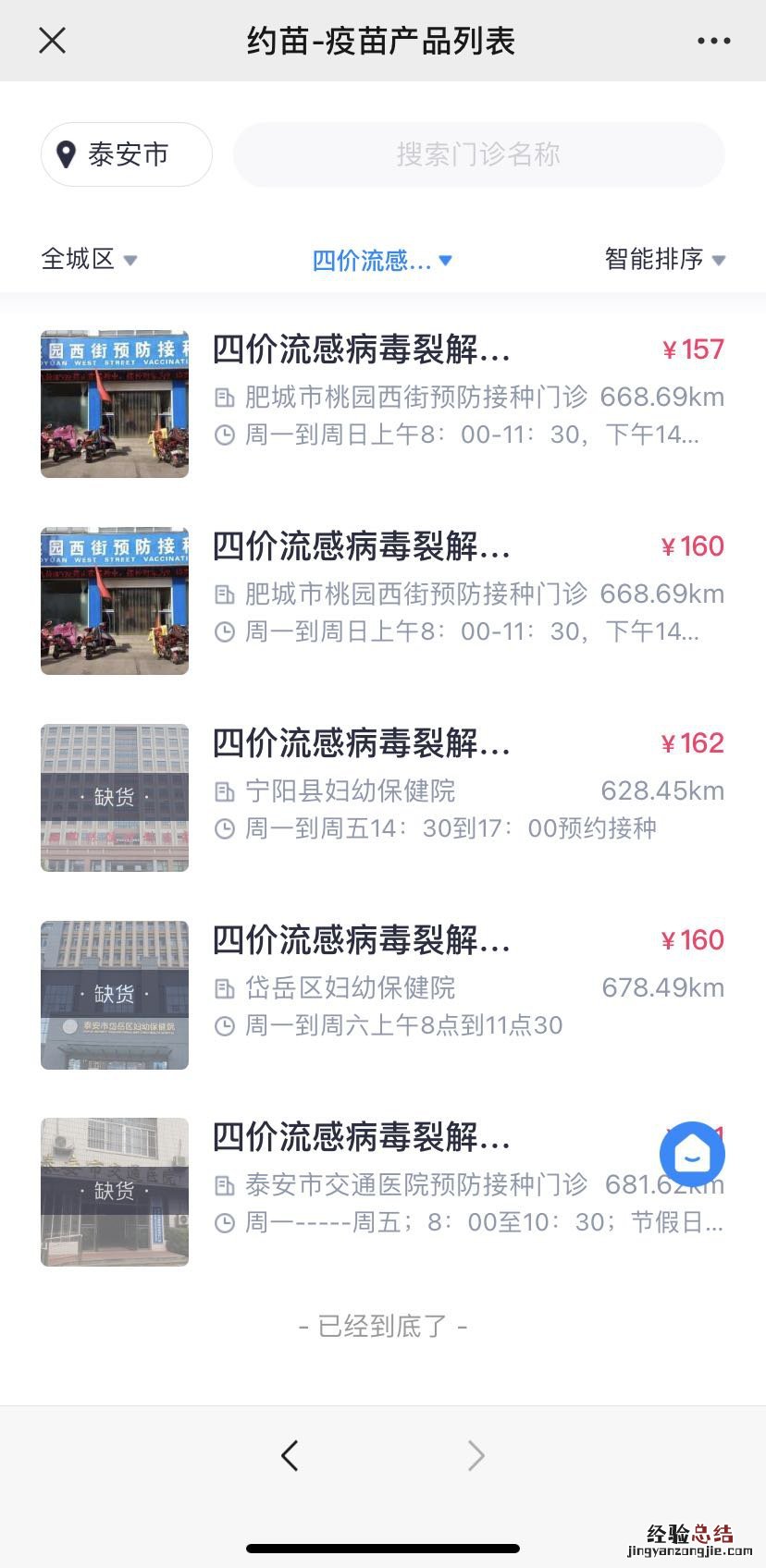View the 宁阳县妇幼保健院 vaccine listing
The height and width of the screenshot is (1568, 766).
[x=382, y=797]
